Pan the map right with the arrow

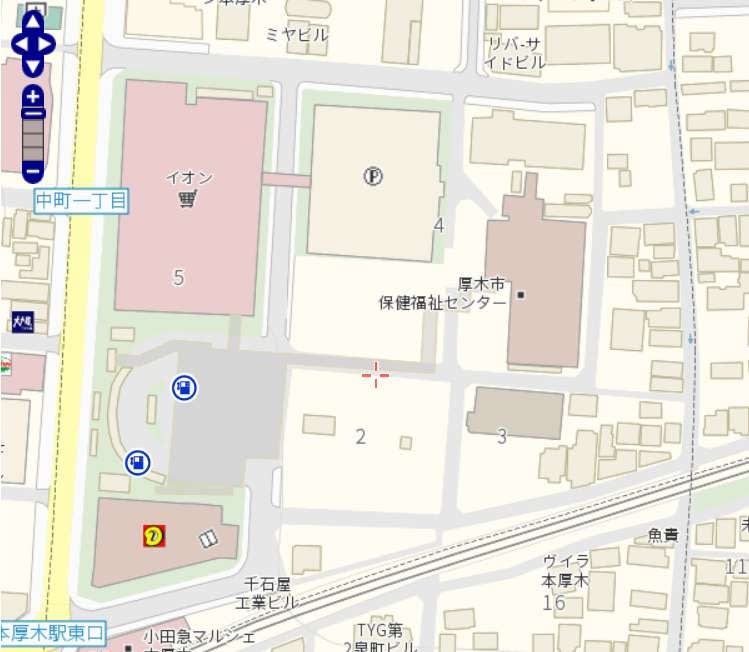click(x=47, y=44)
